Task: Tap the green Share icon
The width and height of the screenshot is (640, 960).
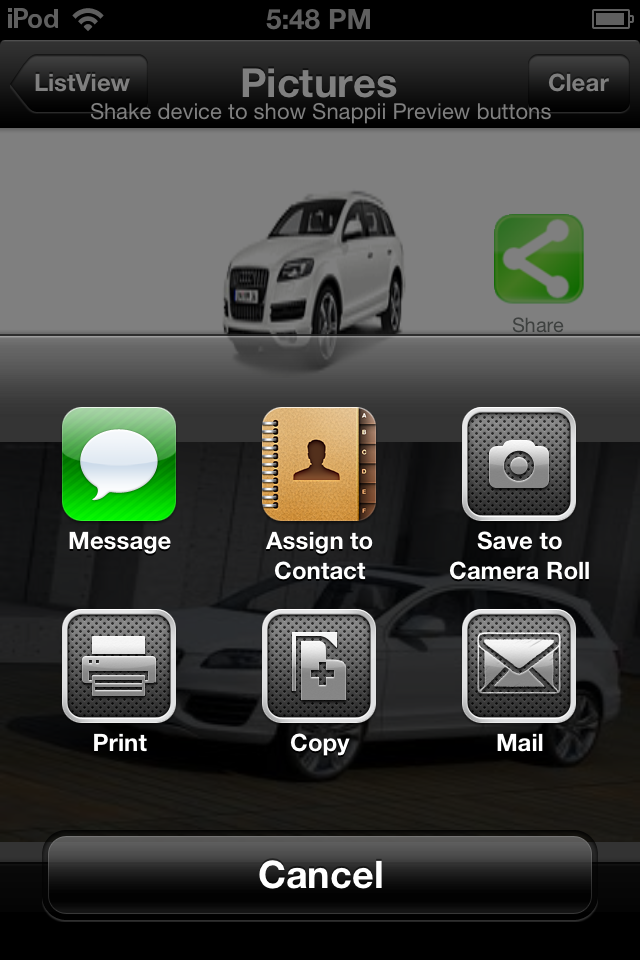Action: pyautogui.click(x=538, y=259)
